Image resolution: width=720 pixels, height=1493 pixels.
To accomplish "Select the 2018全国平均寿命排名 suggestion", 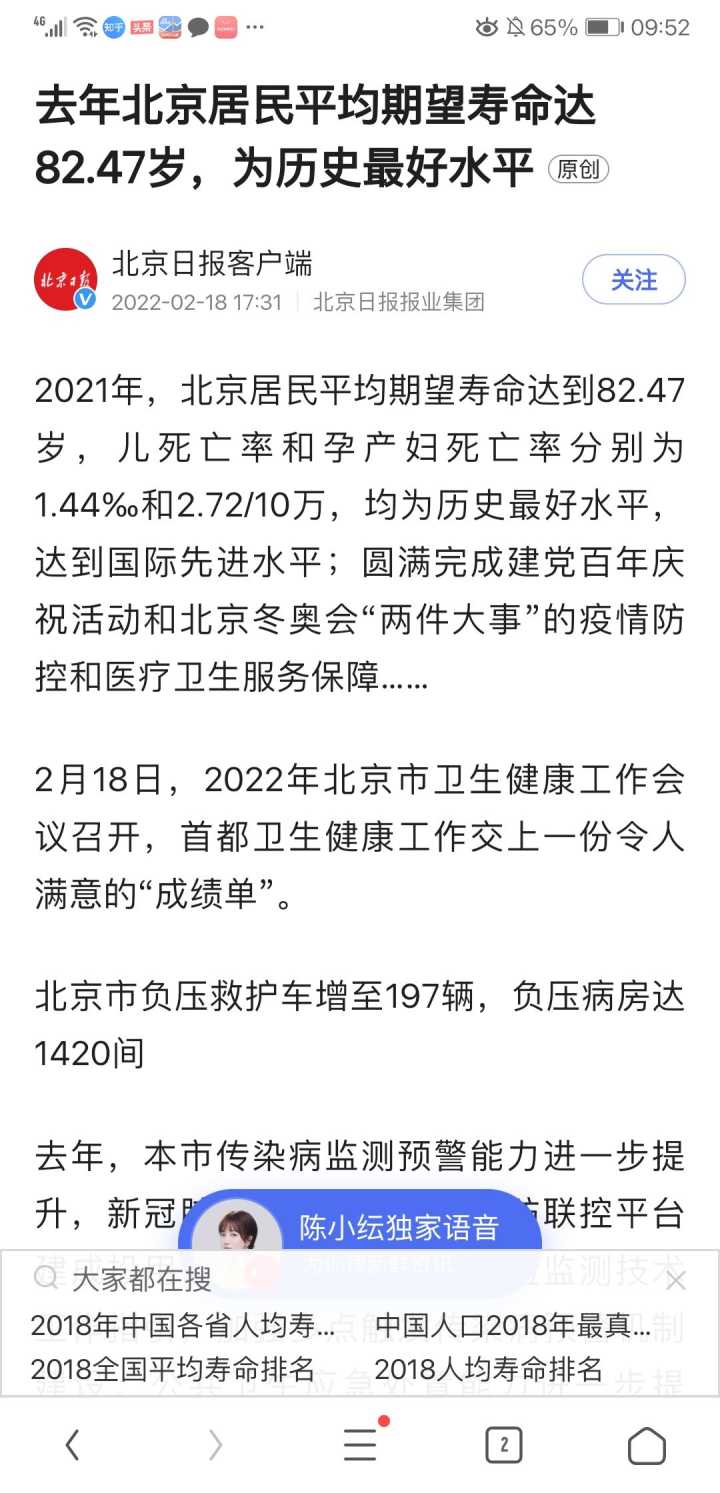I will pos(173,1368).
